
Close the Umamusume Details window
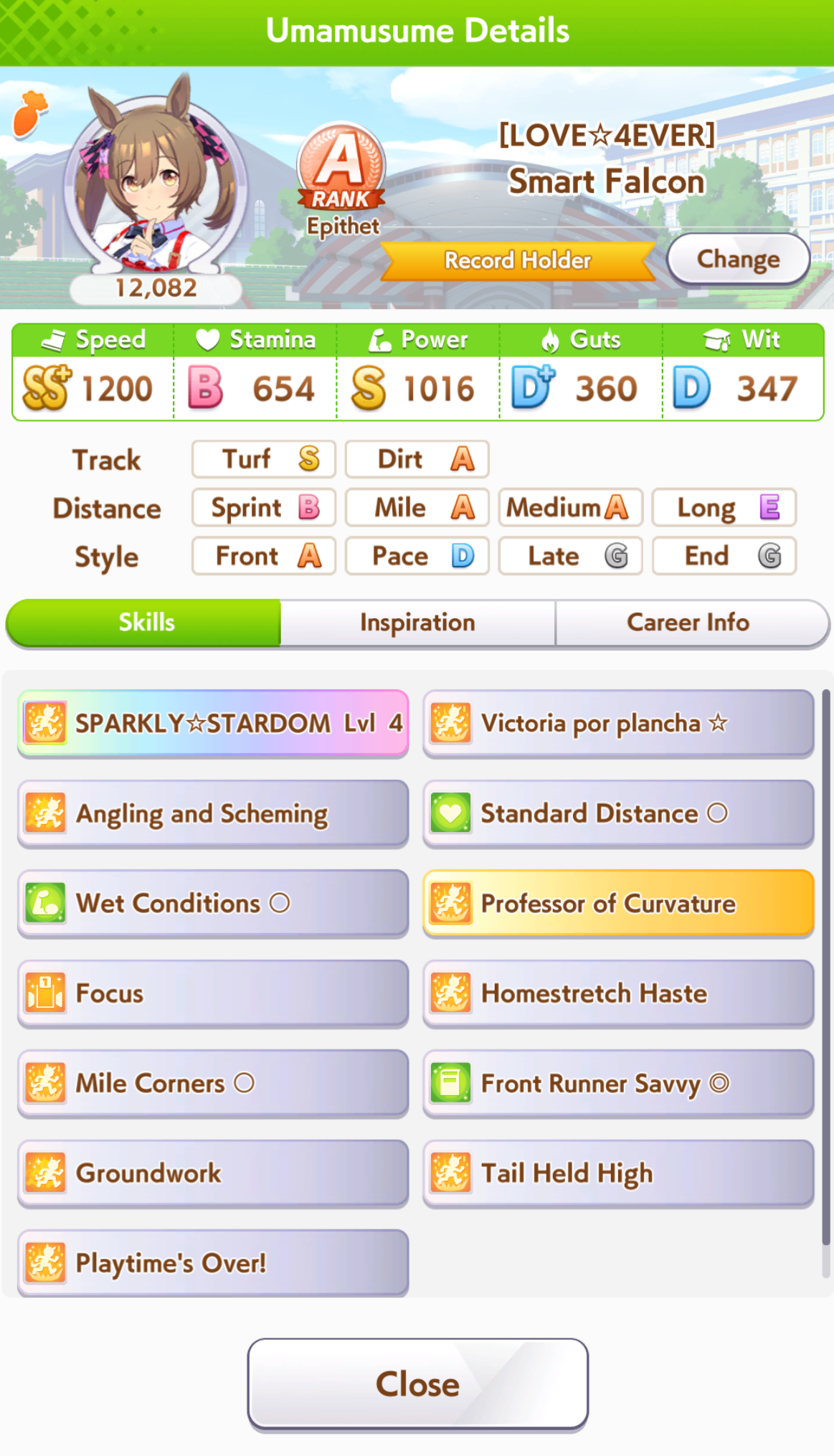417,1384
